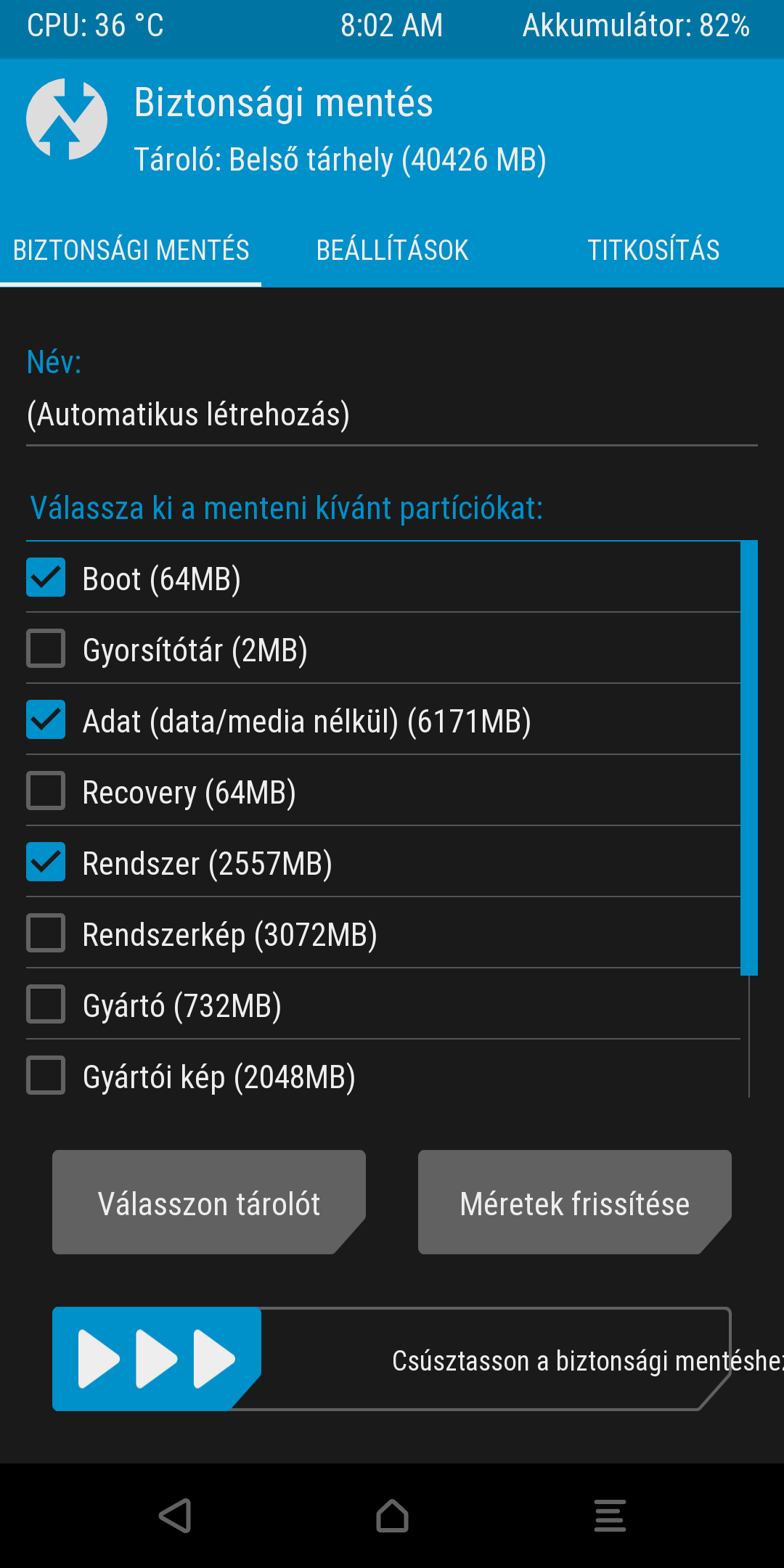Go back with the navigation back arrow
This screenshot has width=784, height=1568.
coord(174,1516)
